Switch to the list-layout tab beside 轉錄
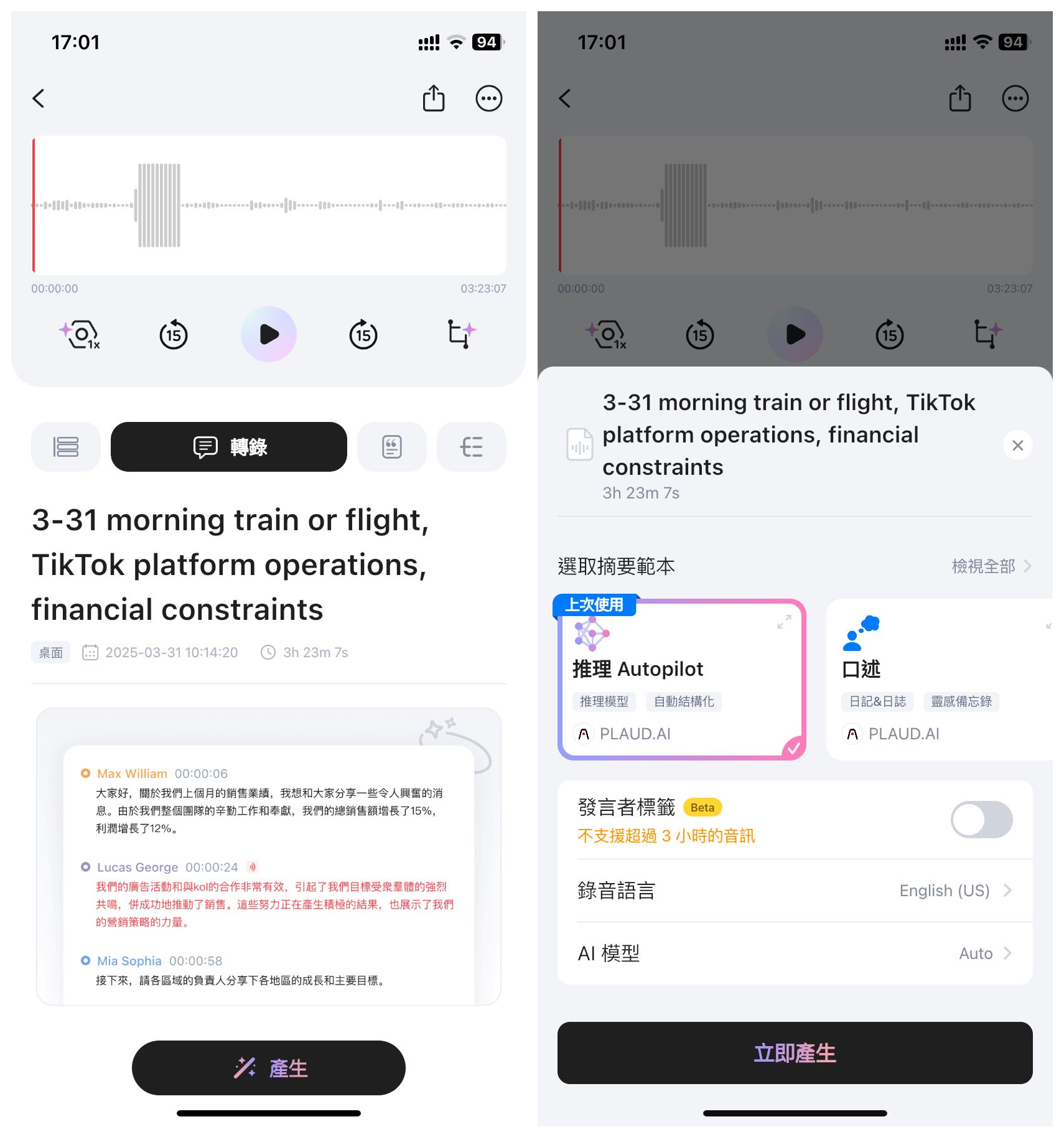Viewport: 1064px width, 1137px height. pos(65,447)
